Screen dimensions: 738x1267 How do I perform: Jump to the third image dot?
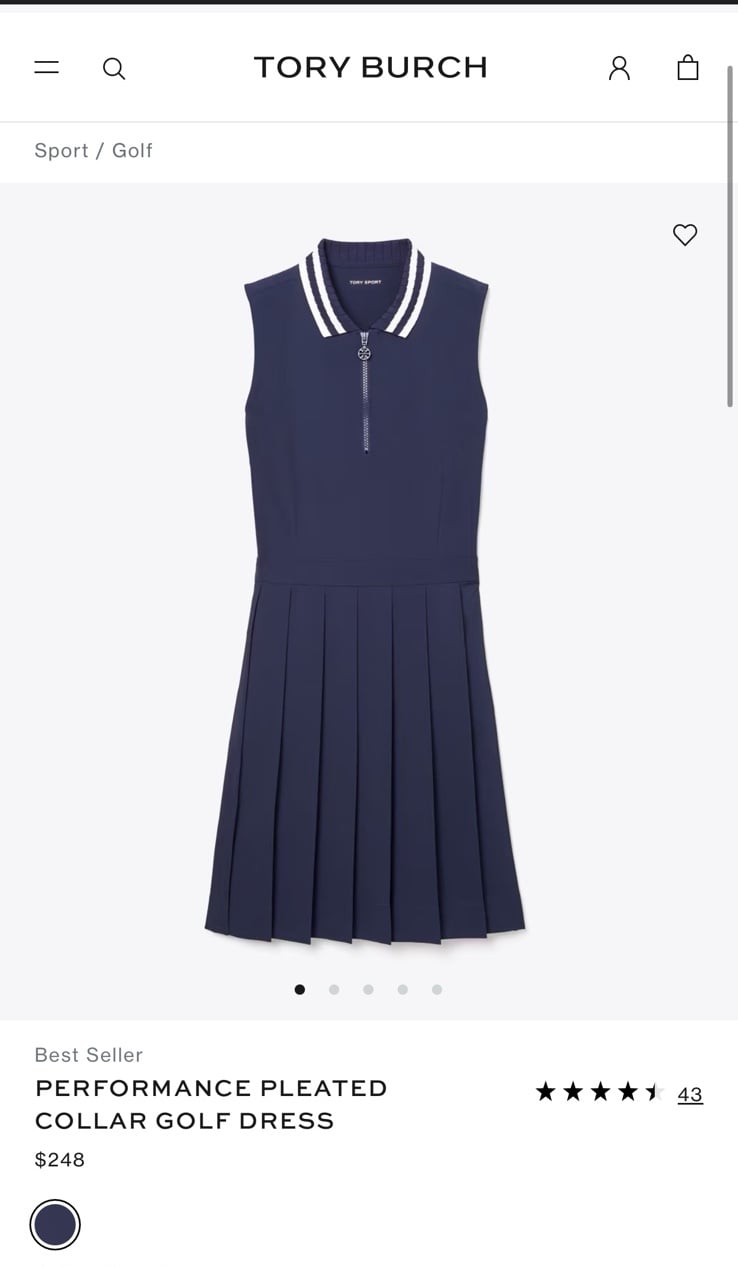coord(368,990)
